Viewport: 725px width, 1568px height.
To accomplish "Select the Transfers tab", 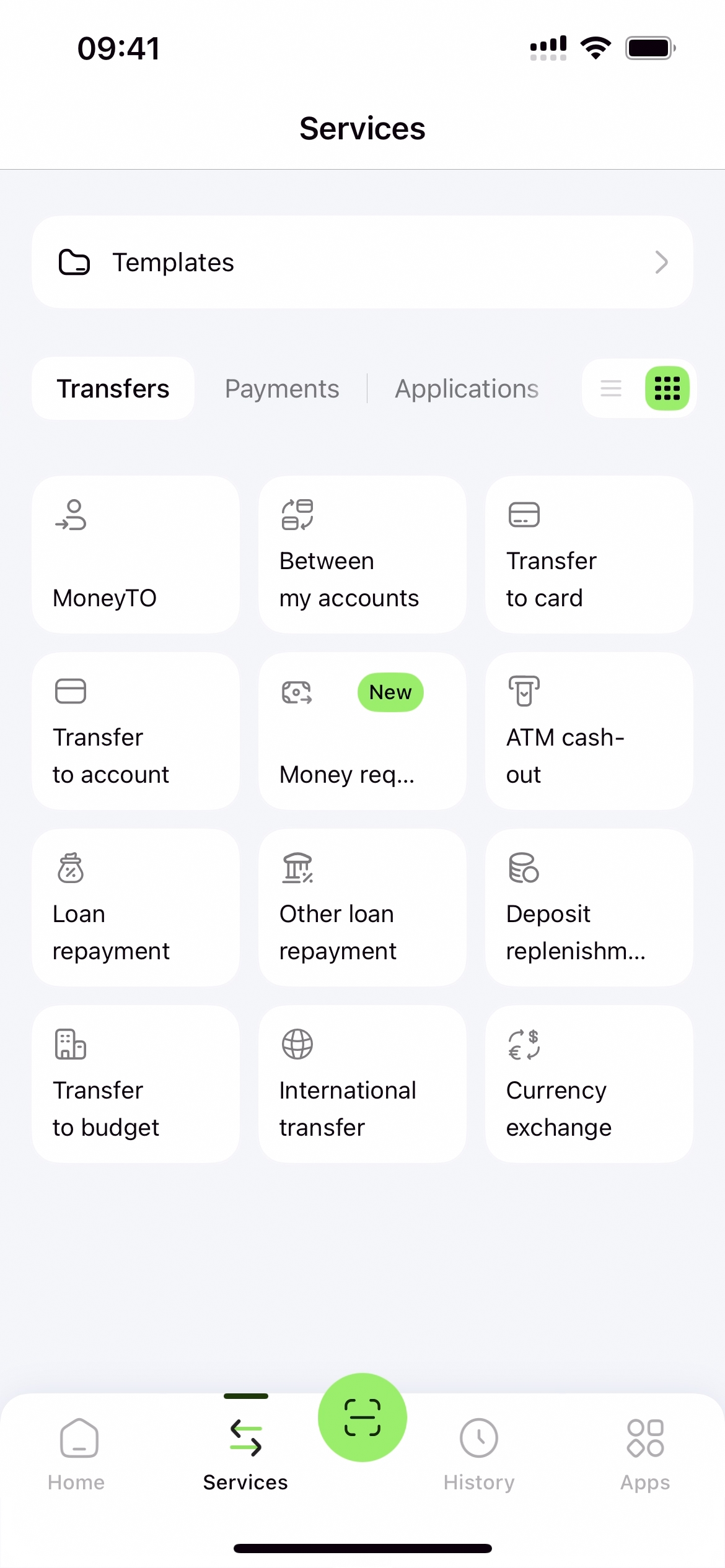I will (113, 389).
